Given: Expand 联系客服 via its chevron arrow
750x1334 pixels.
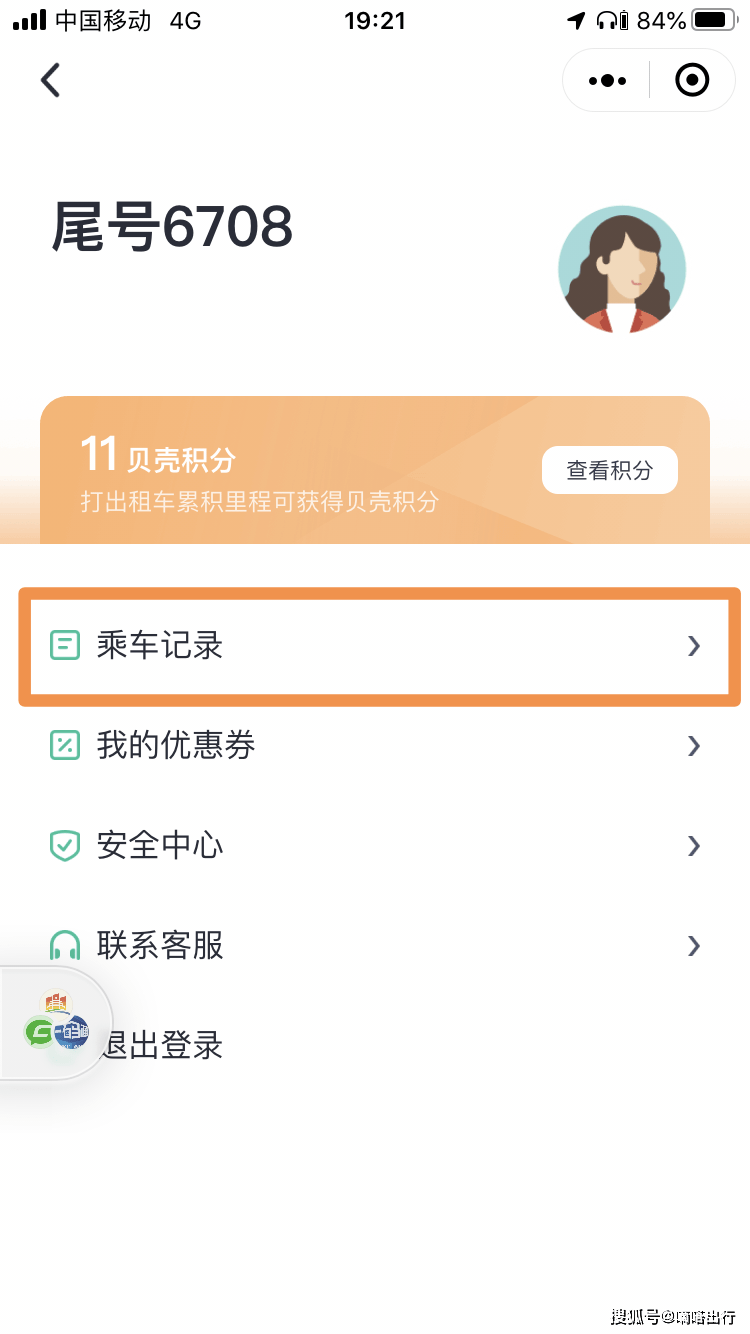Looking at the screenshot, I should [694, 945].
